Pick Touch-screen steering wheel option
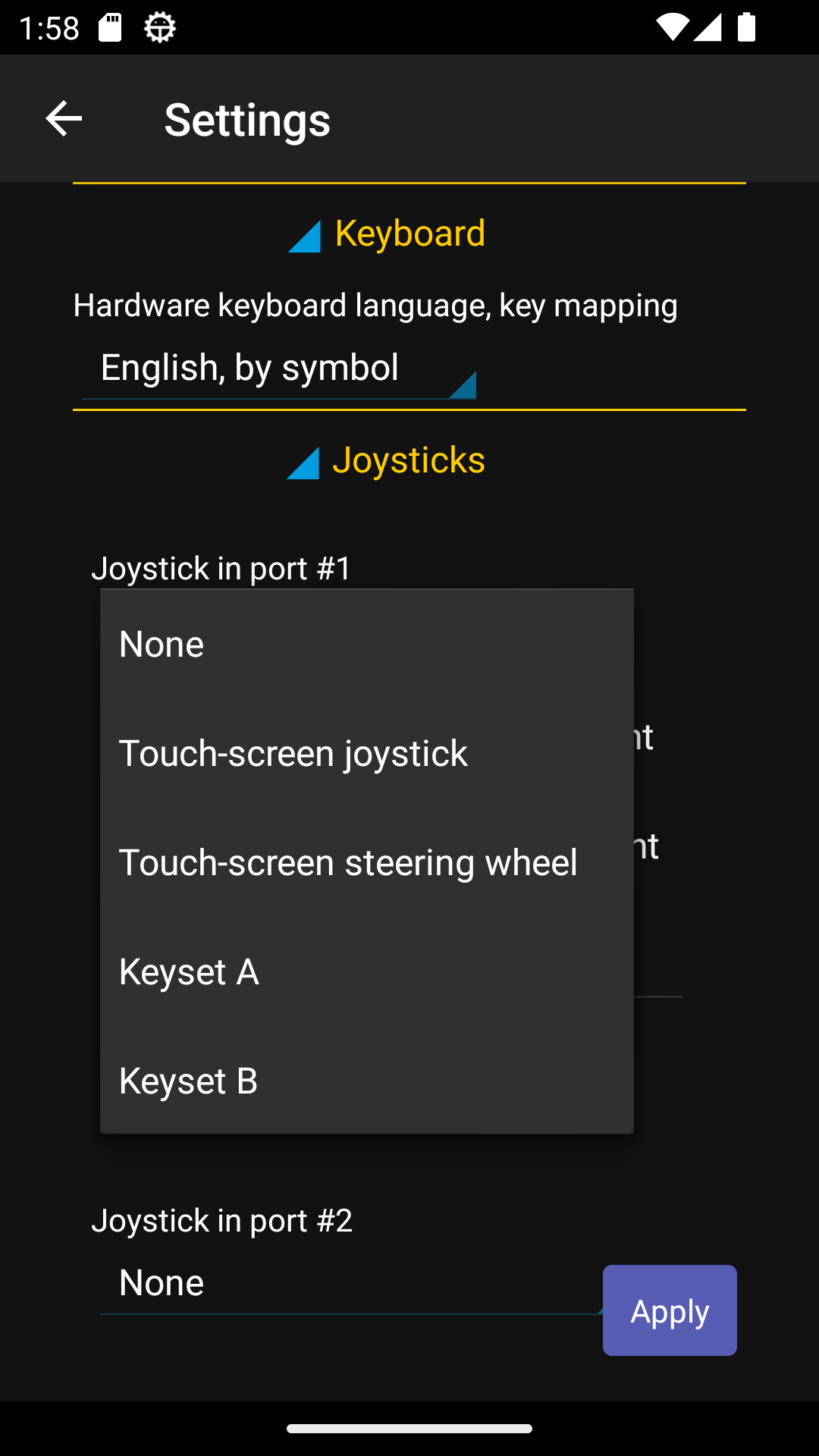Image resolution: width=819 pixels, height=1456 pixels. [366, 863]
